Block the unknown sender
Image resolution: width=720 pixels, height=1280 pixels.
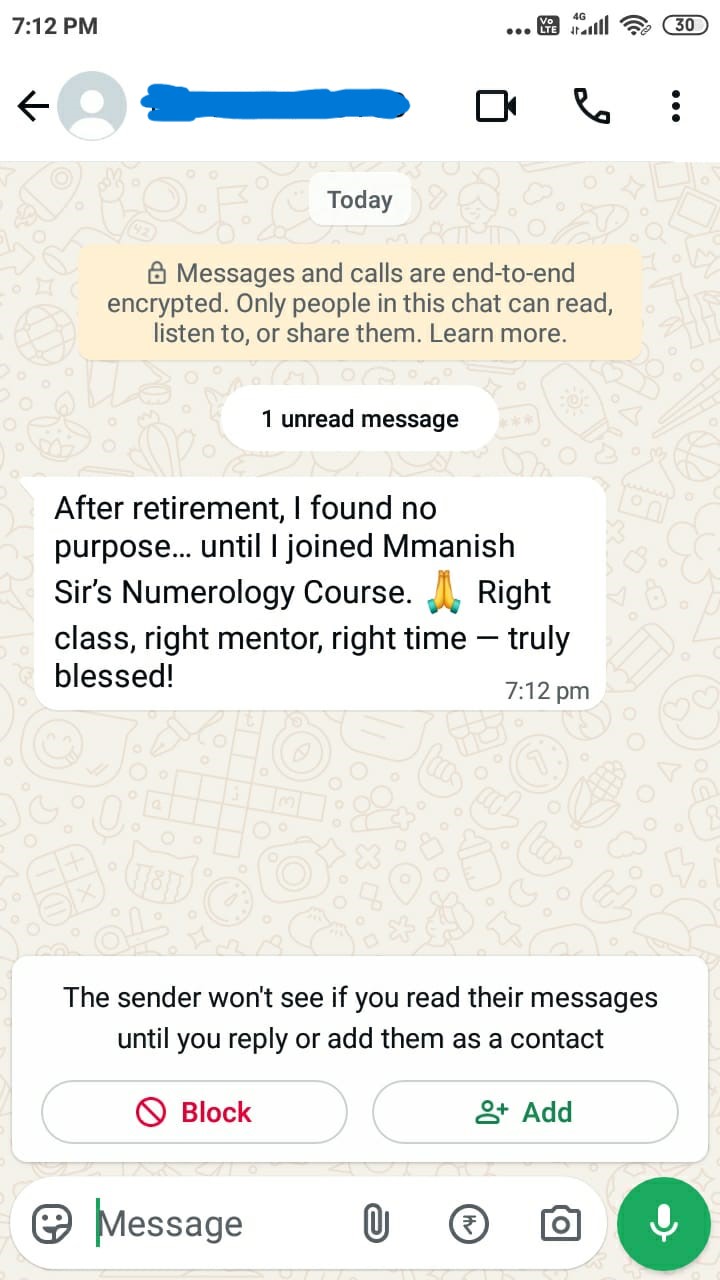193,1112
